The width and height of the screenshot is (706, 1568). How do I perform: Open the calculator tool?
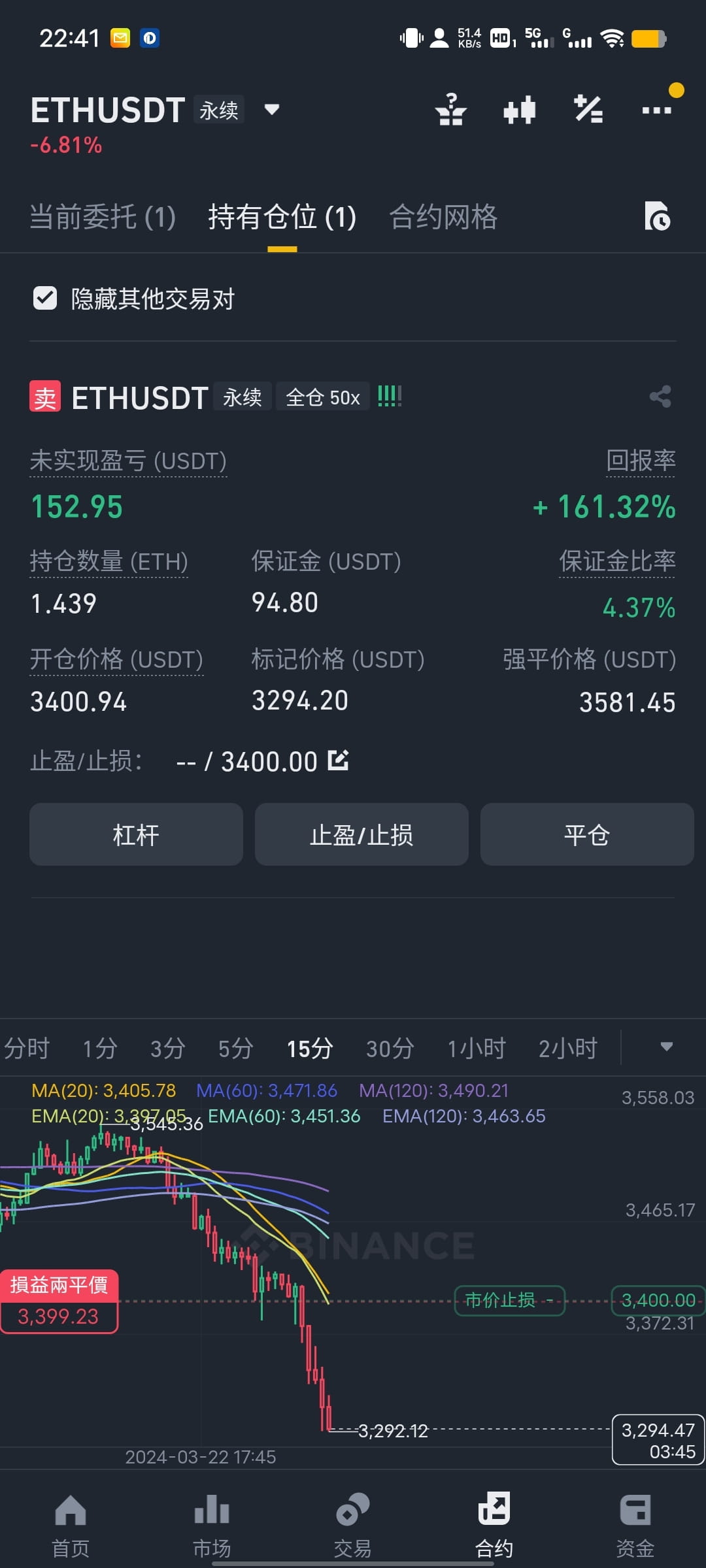pos(588,110)
